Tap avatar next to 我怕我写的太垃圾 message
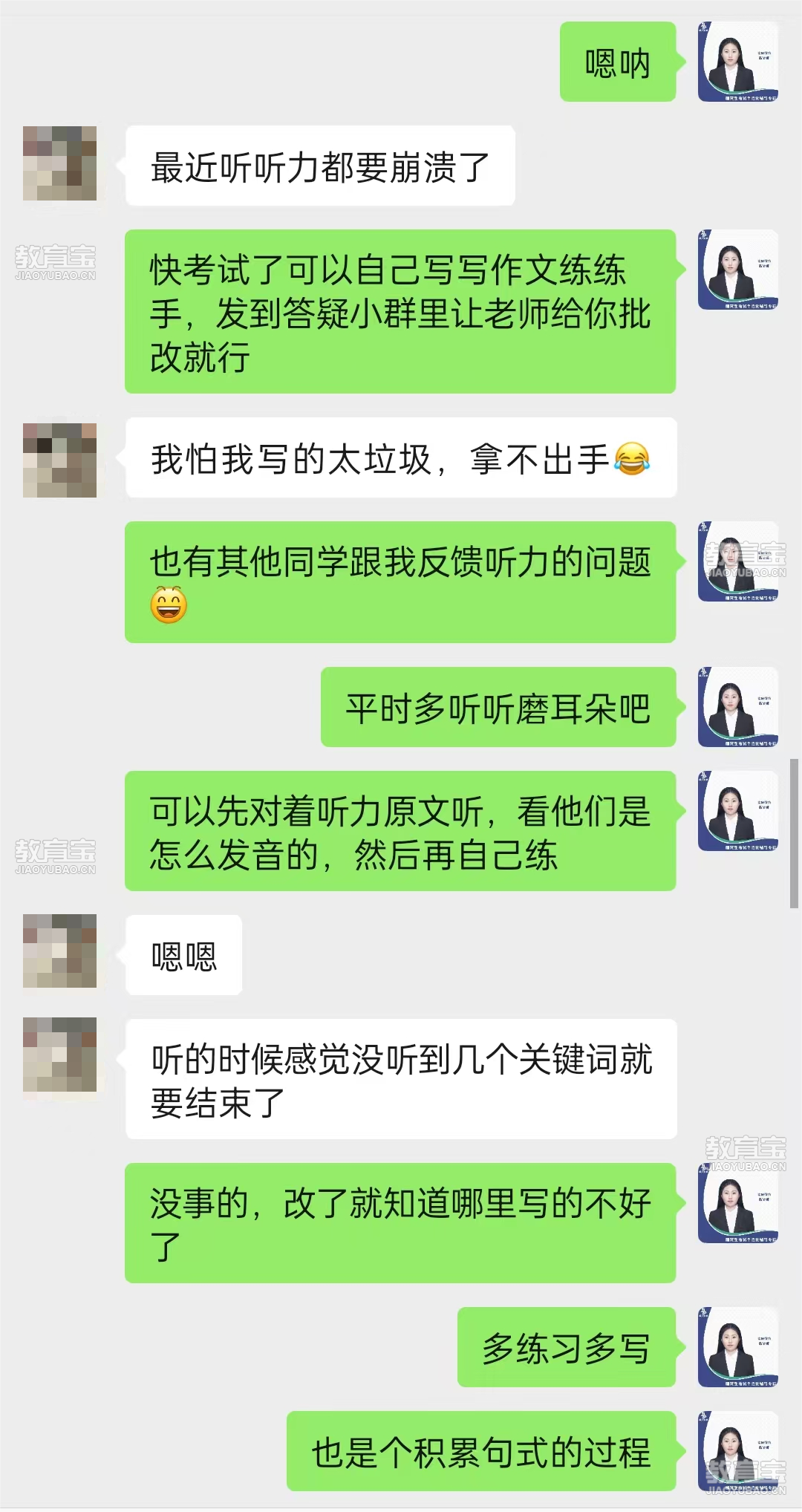This screenshot has height=1512, width=802. (x=59, y=460)
